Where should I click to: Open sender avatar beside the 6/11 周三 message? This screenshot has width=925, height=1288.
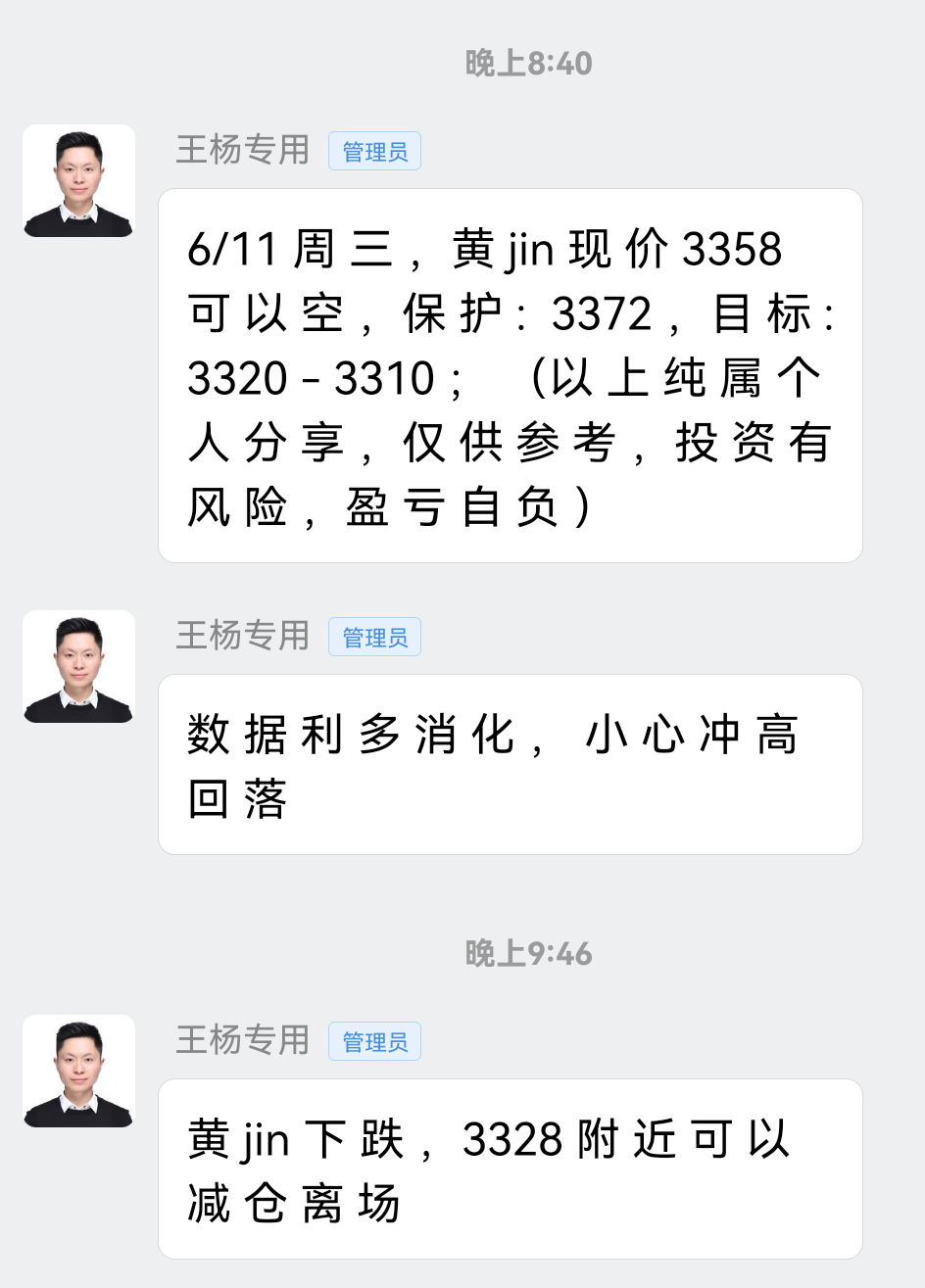(x=78, y=181)
